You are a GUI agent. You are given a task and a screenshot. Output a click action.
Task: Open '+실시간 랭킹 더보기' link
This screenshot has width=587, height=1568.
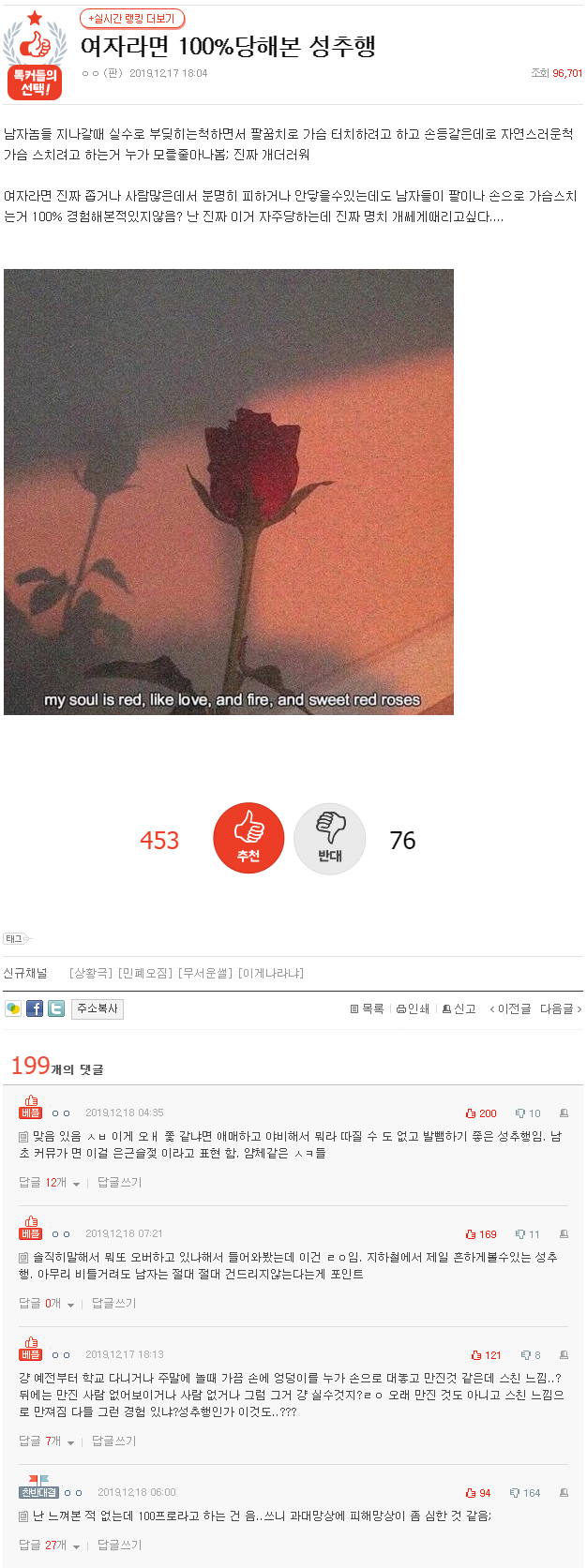point(131,19)
